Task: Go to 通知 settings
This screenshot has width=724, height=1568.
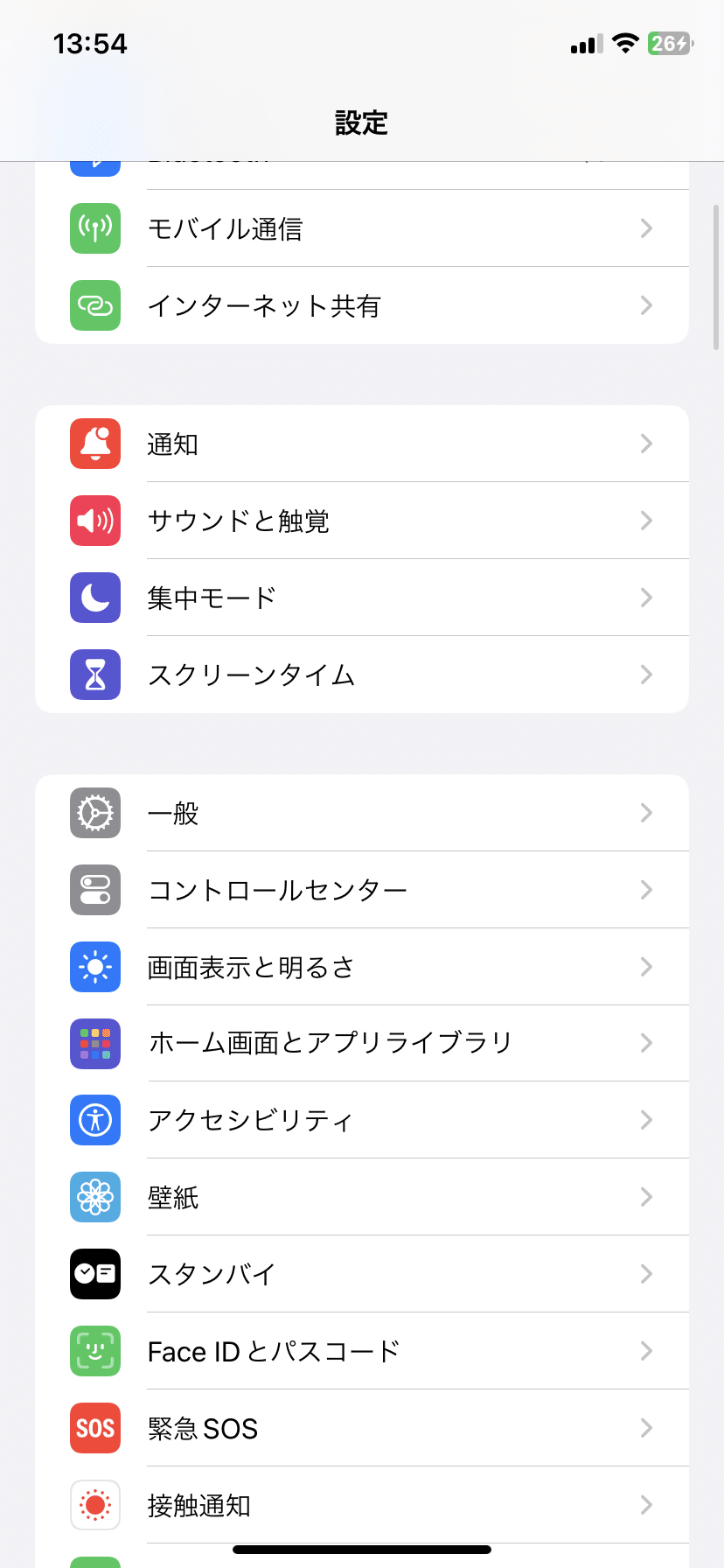Action: click(x=362, y=444)
